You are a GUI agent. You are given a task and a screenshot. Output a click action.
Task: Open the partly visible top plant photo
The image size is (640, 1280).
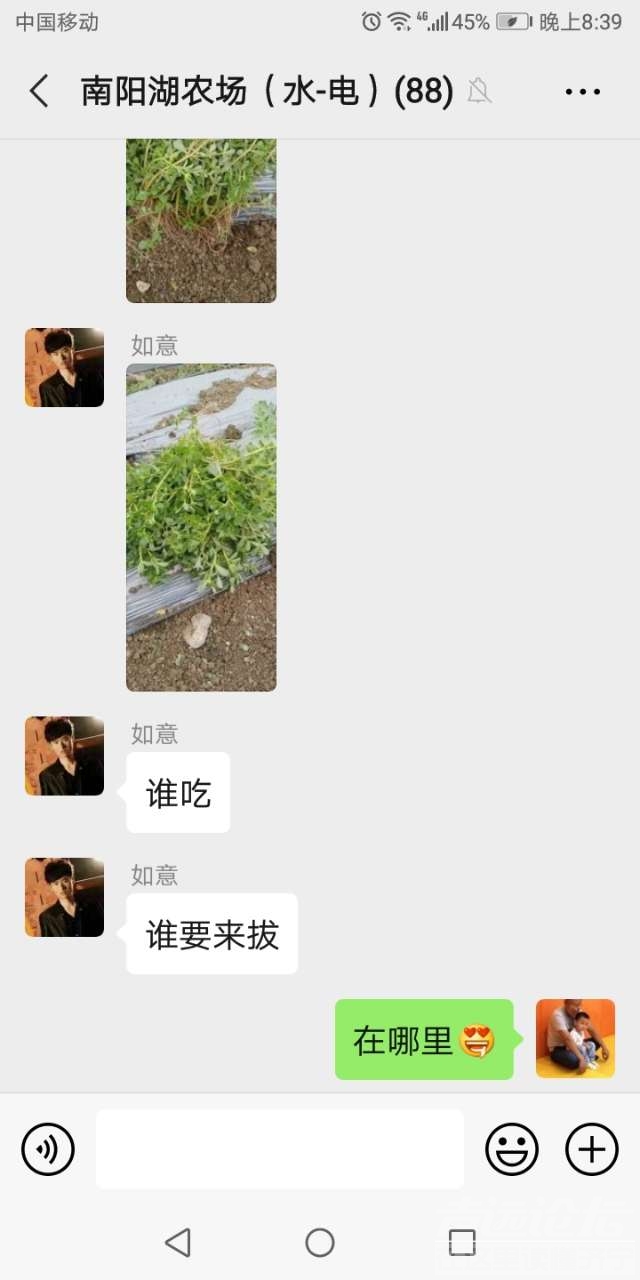201,220
